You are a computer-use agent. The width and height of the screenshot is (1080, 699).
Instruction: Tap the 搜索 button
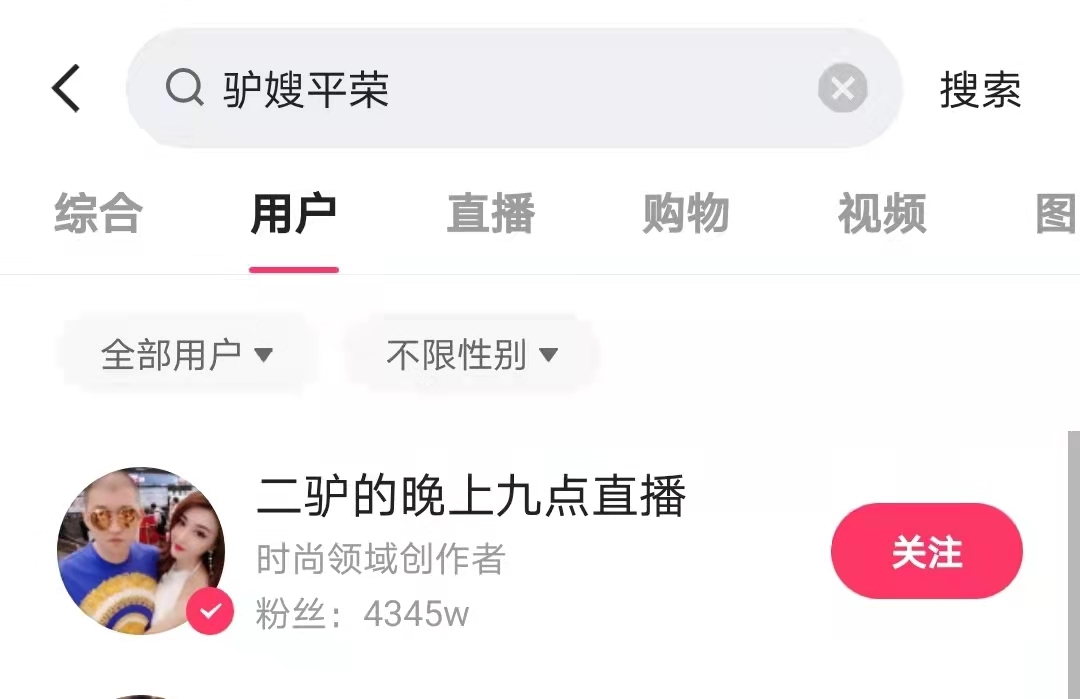coord(980,90)
